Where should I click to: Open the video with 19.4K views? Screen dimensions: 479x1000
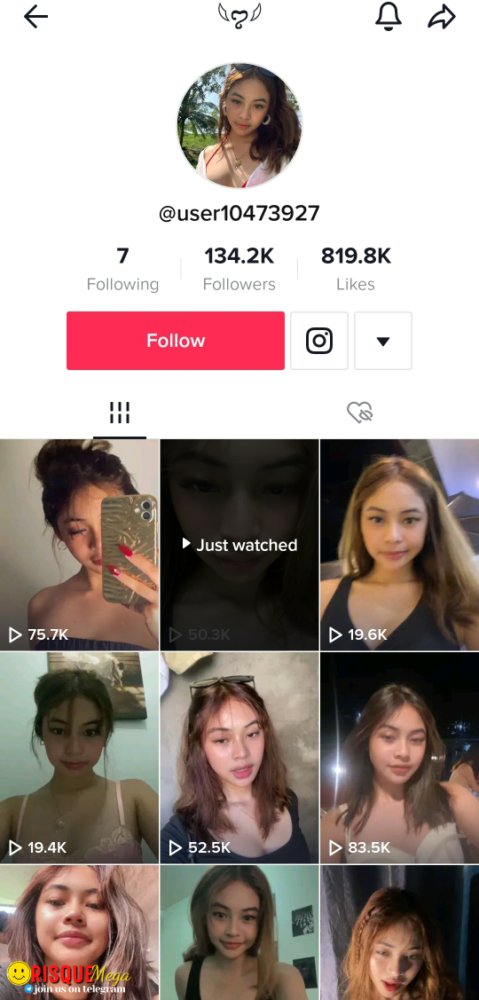tap(79, 758)
